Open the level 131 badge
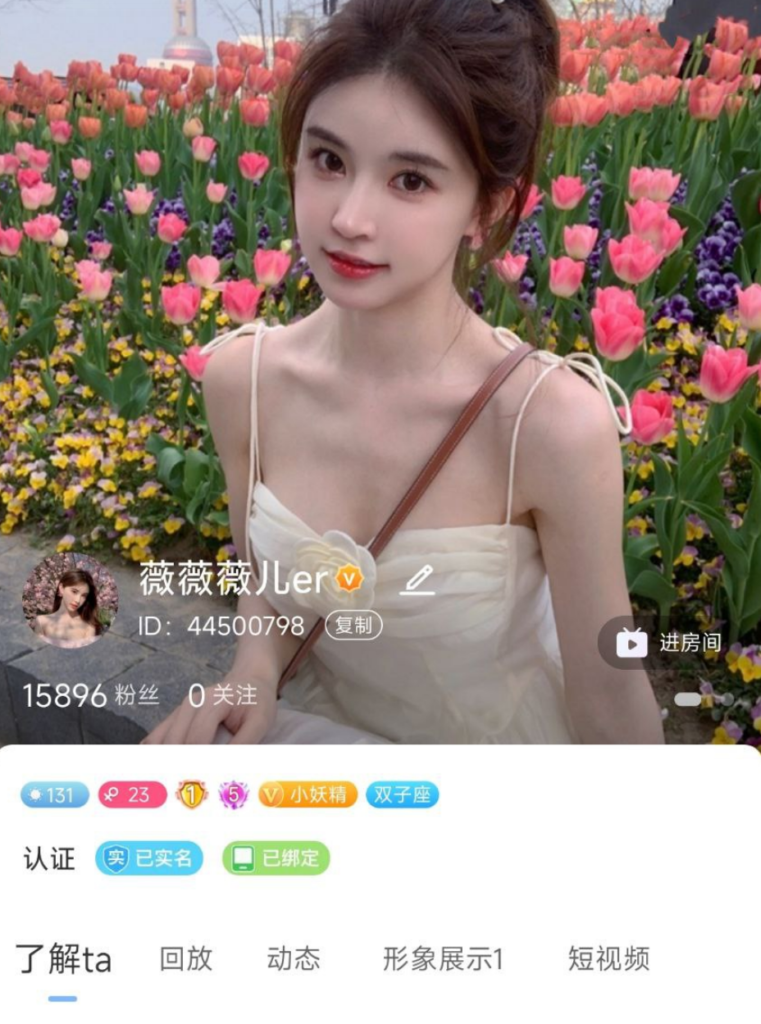Viewport: 761px width, 1024px height. pos(48,795)
